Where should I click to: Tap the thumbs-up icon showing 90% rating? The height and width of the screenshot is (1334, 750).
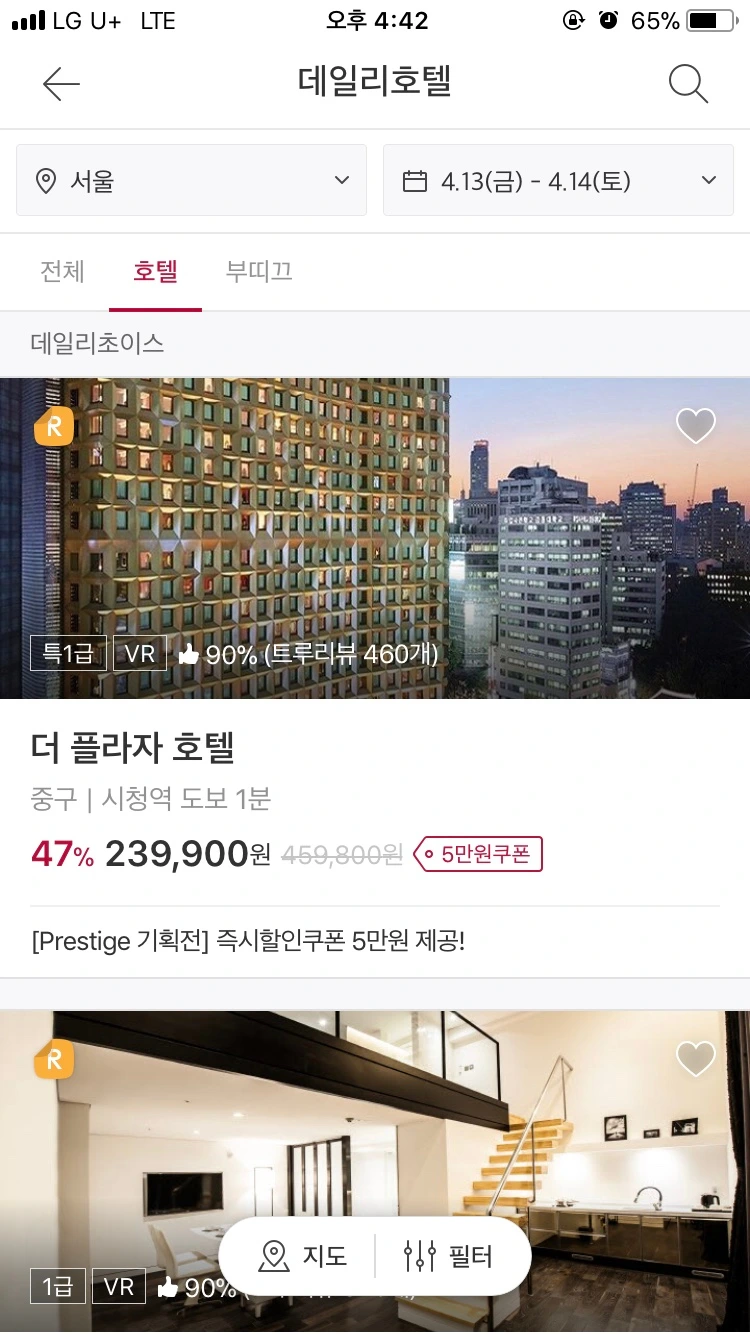coord(190,652)
